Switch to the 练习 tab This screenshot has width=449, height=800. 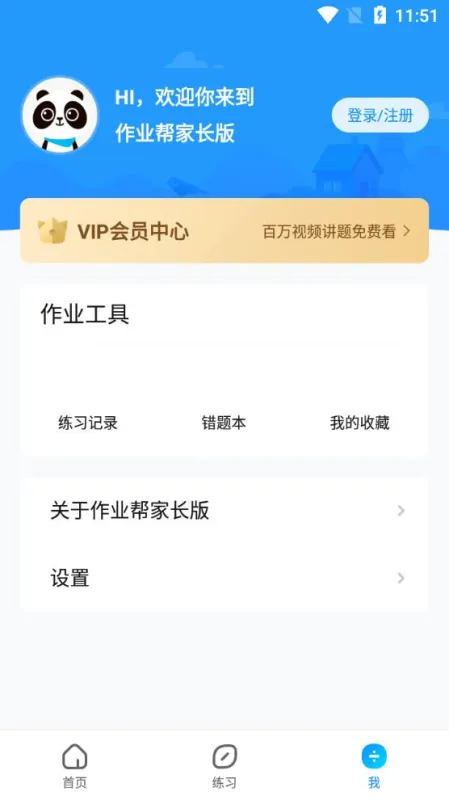(224, 766)
